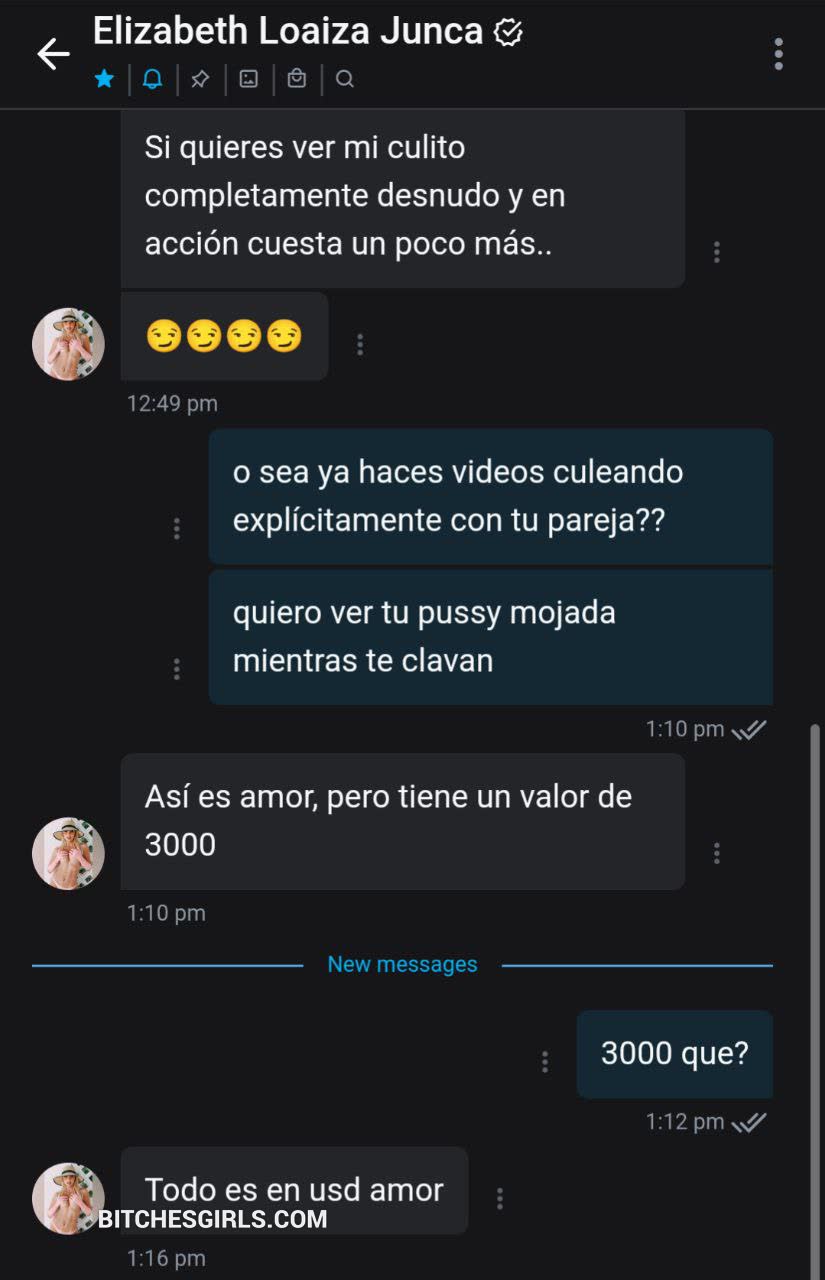Tap the avatar beside the emoji message
The height and width of the screenshot is (1280, 825).
click(68, 344)
